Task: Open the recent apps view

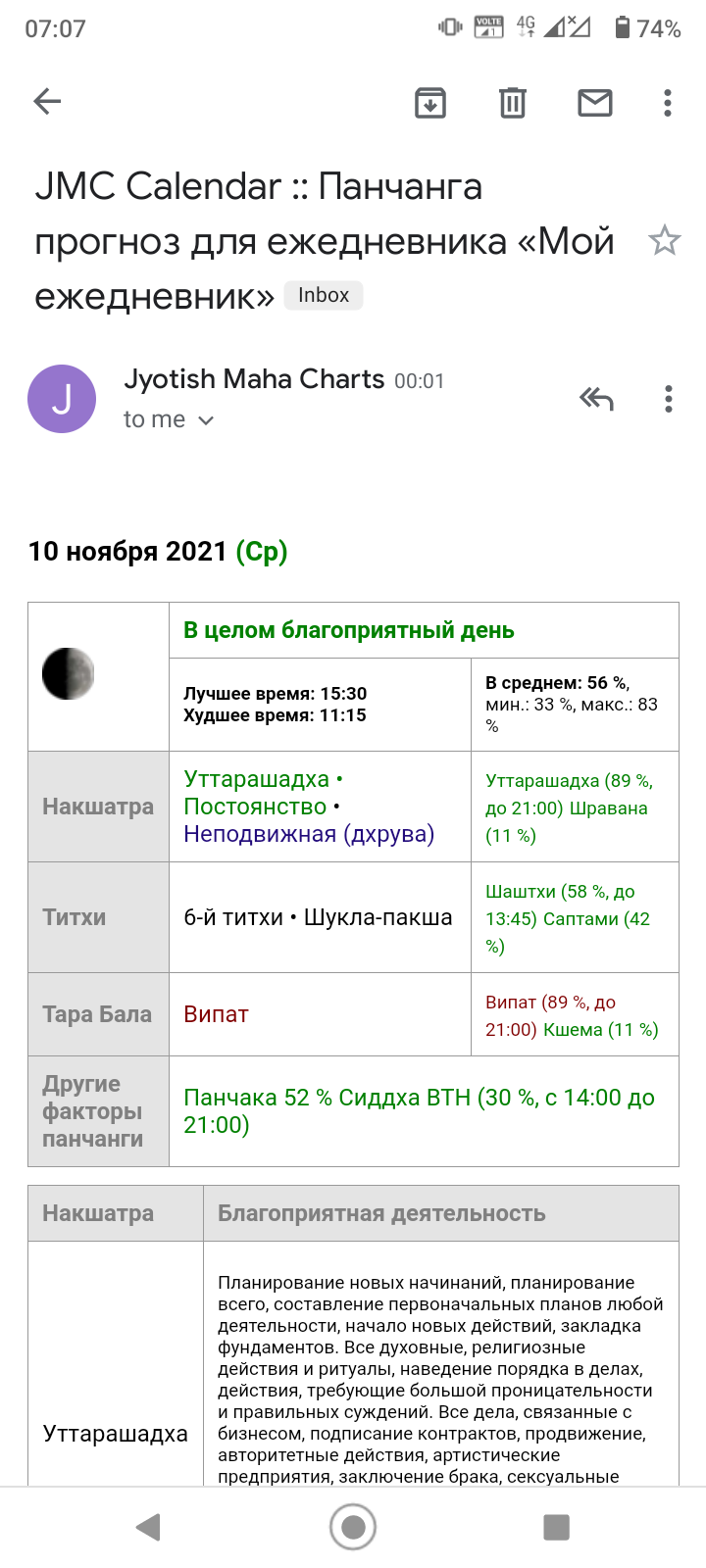Action: point(557,1527)
